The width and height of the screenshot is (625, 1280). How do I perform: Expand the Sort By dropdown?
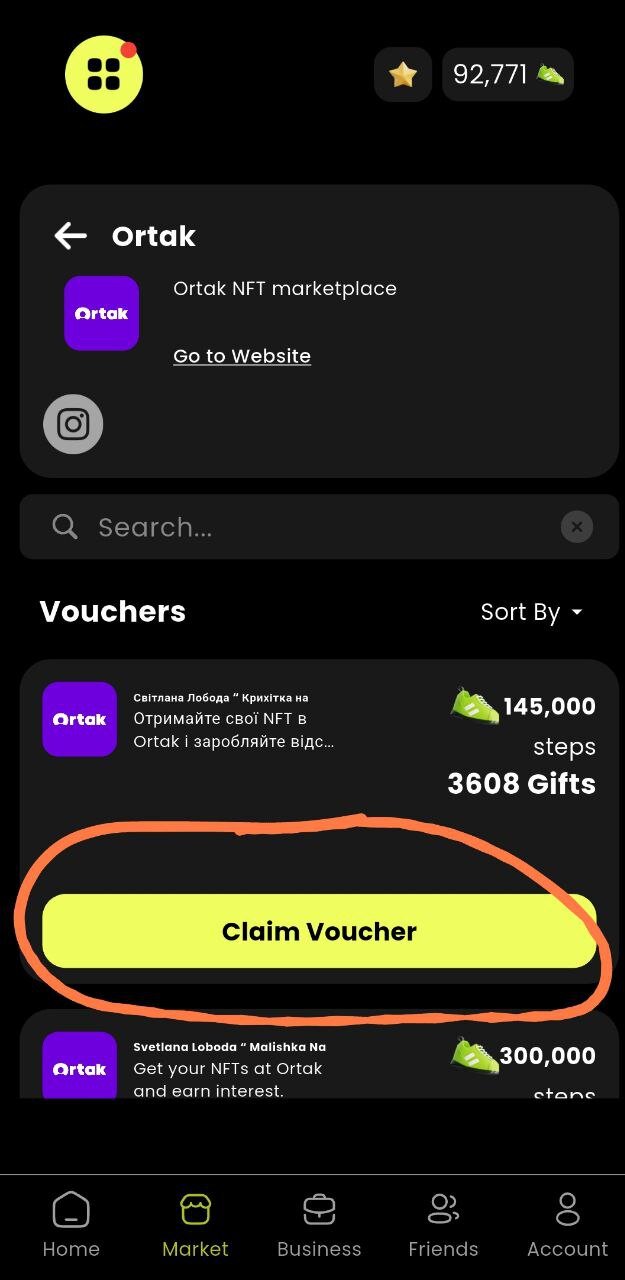tap(531, 612)
